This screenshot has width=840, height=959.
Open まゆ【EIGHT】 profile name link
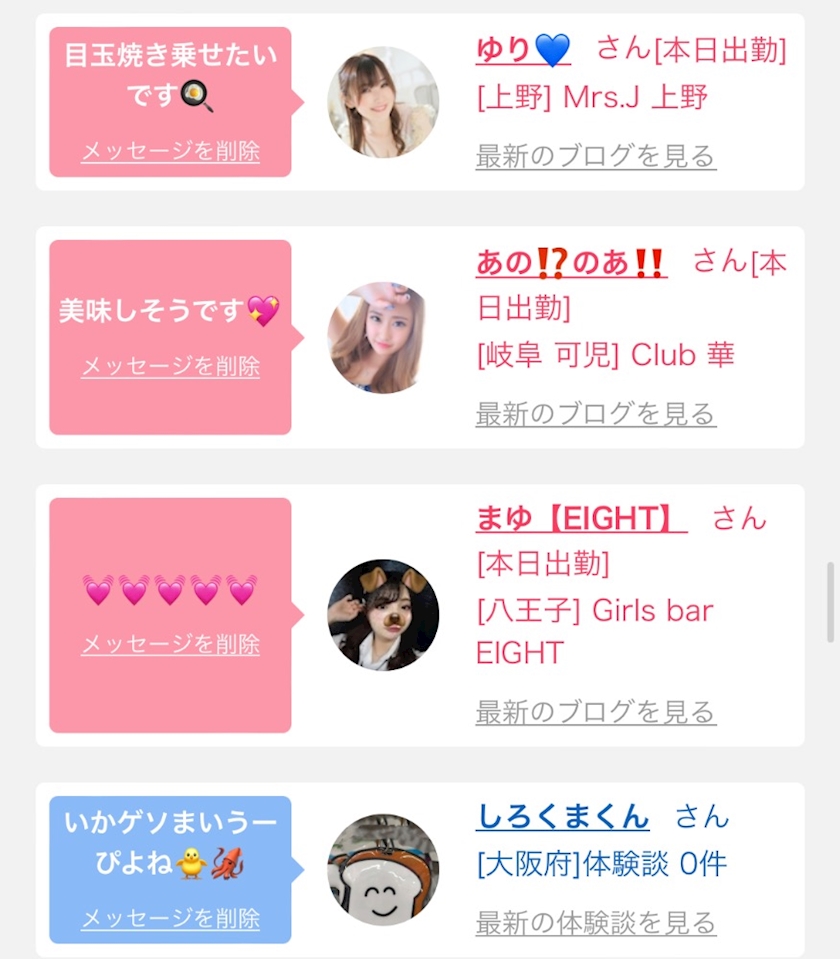click(581, 518)
